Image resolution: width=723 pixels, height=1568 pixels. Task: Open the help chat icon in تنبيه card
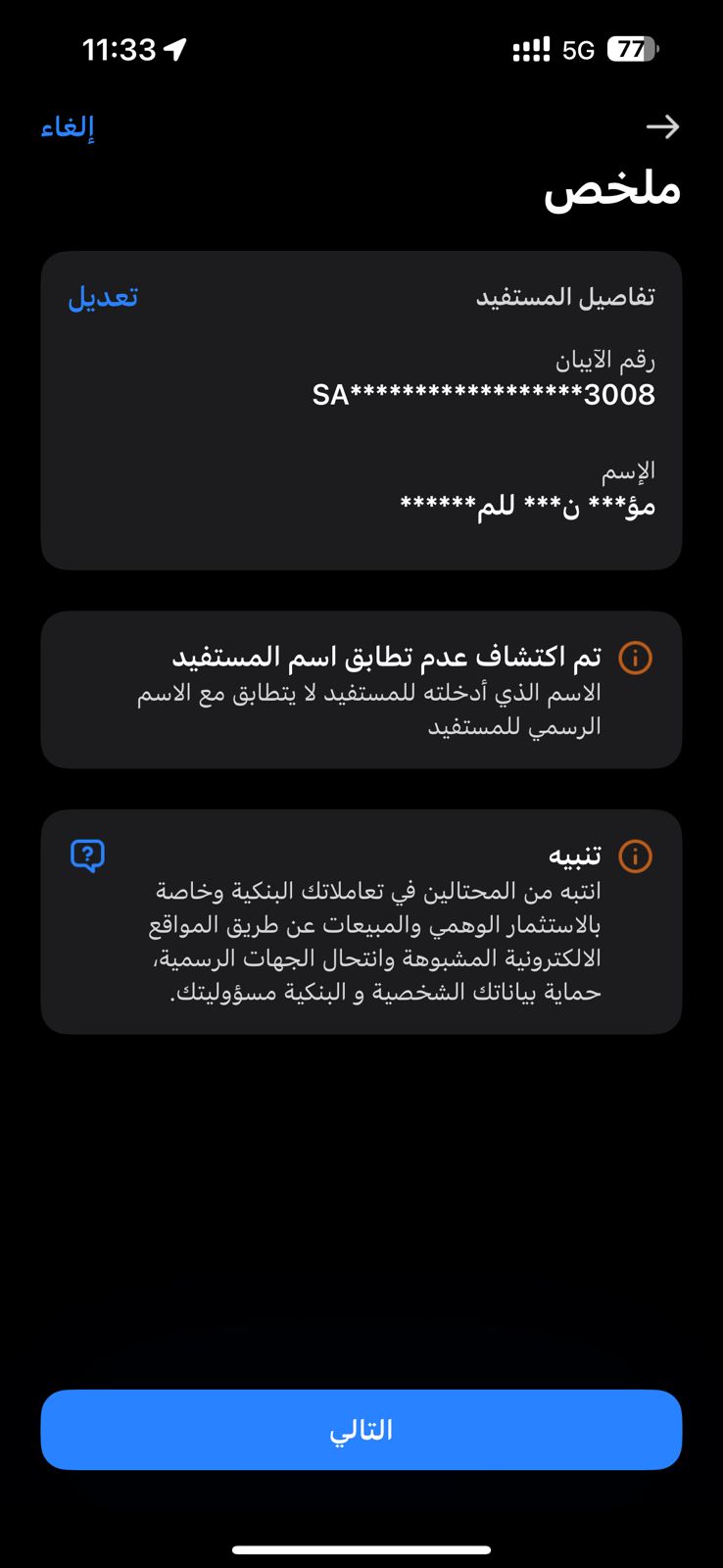(87, 856)
